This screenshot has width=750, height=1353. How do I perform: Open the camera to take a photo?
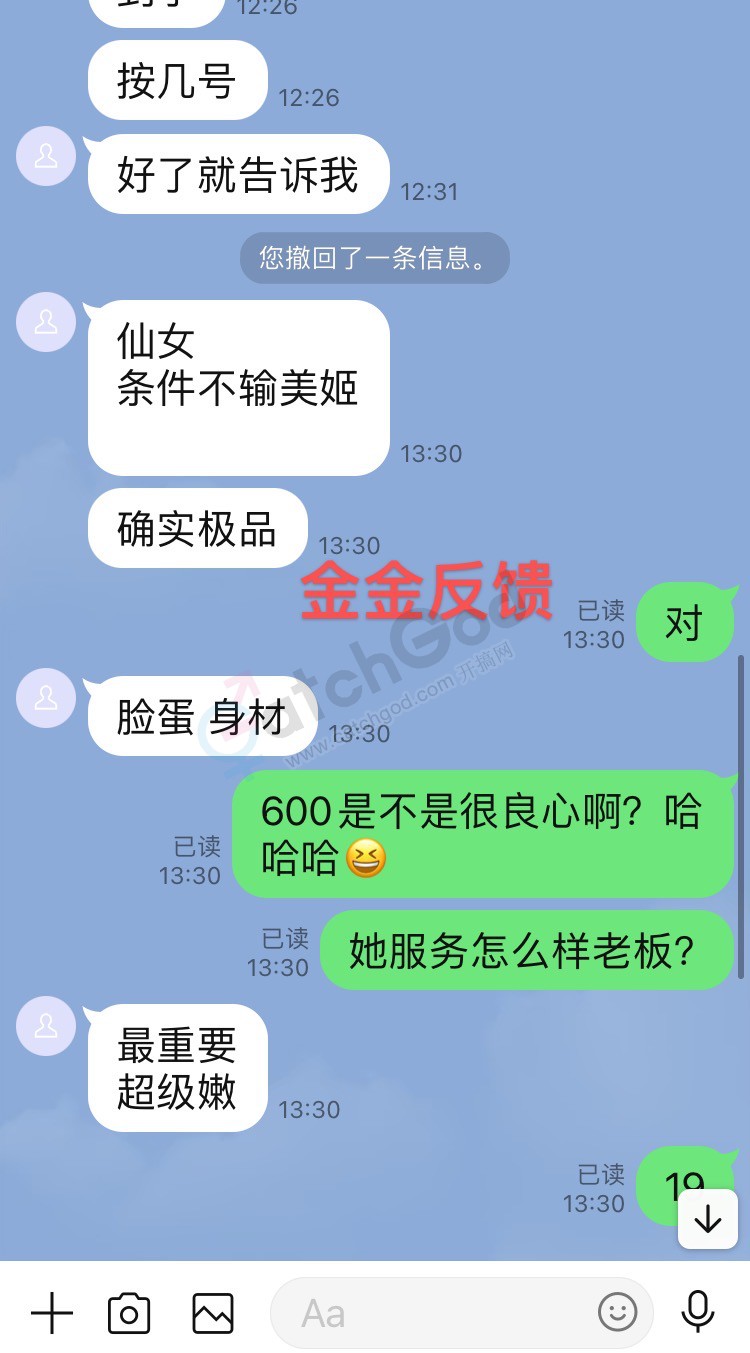tap(129, 1313)
